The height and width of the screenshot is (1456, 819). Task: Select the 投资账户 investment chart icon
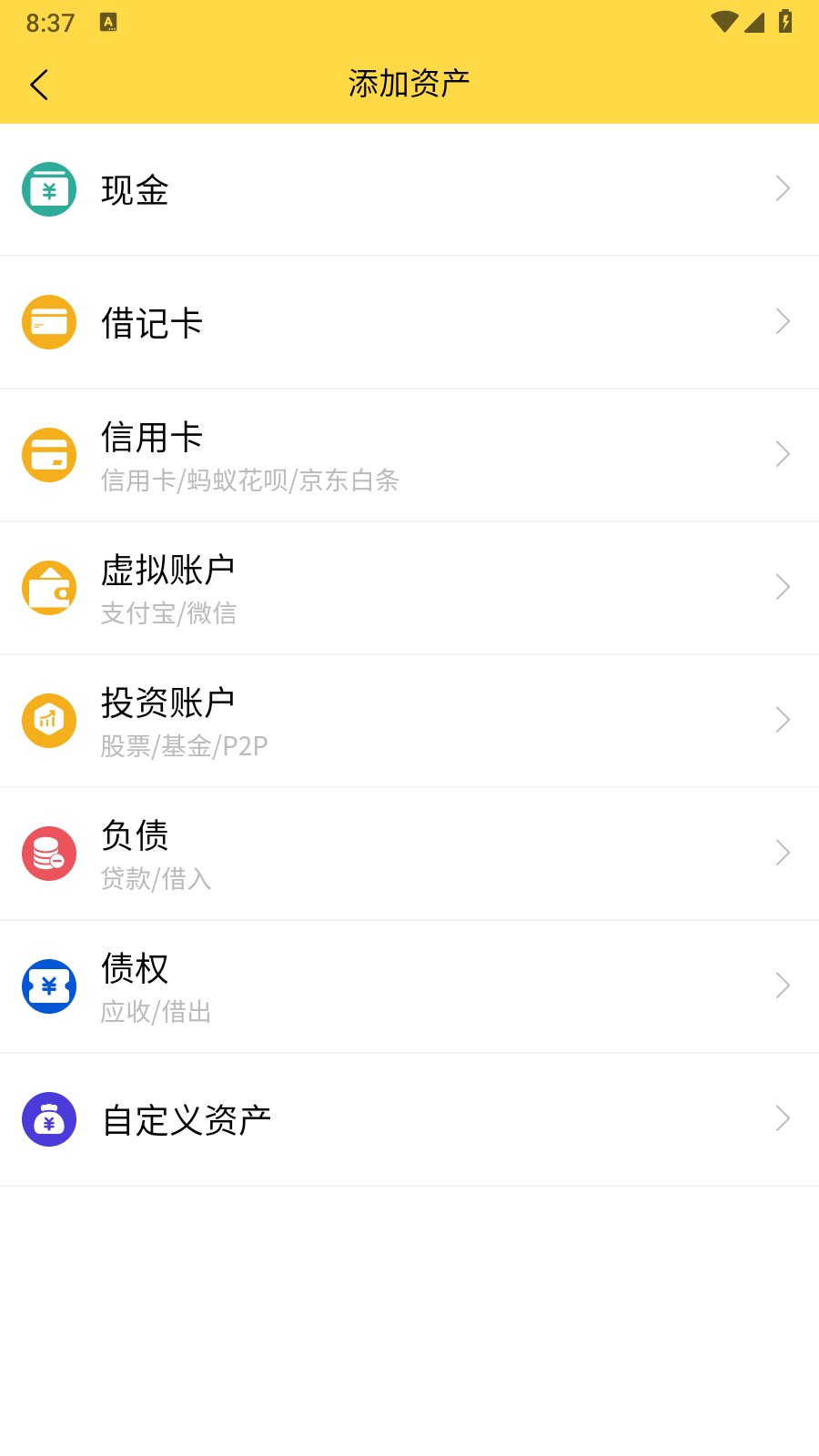click(x=49, y=720)
